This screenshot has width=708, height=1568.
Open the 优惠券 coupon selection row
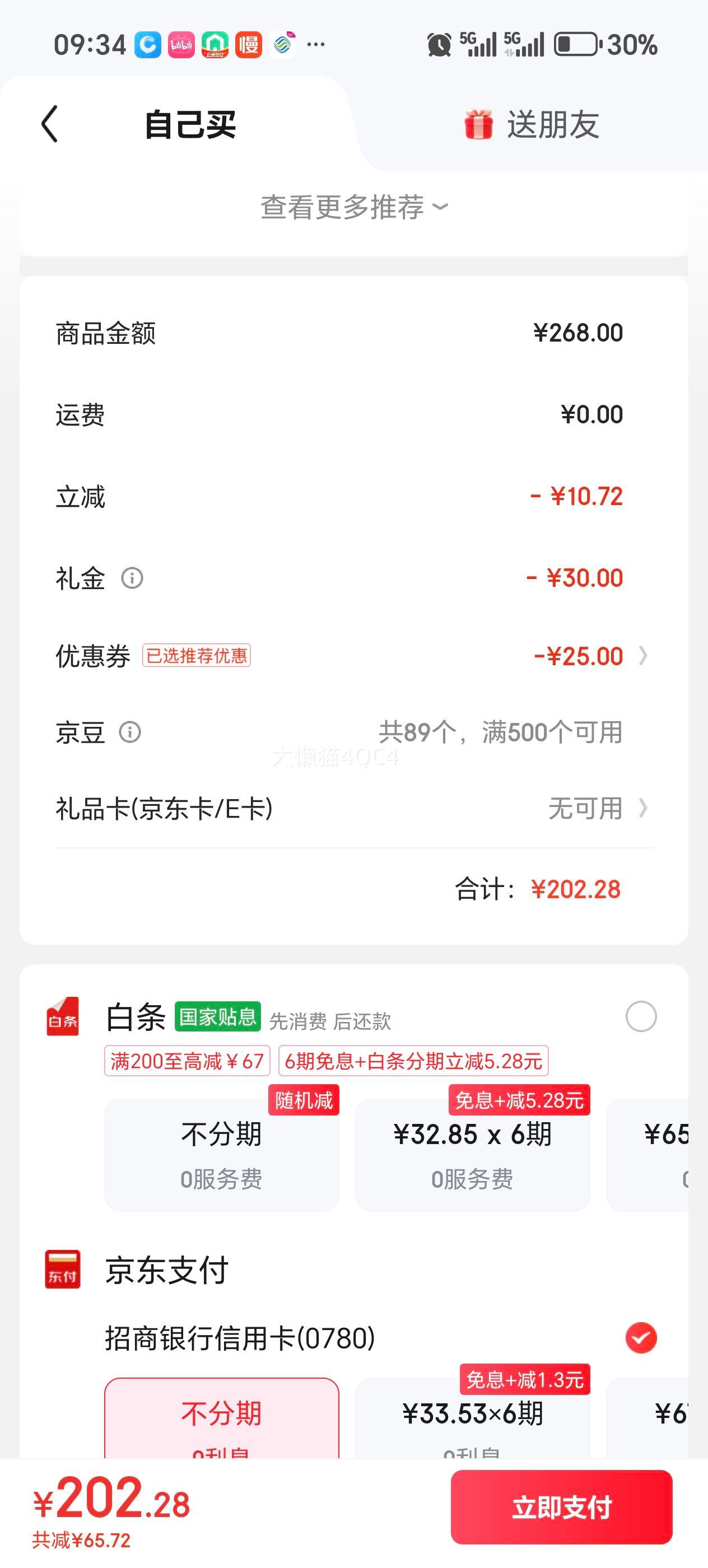click(x=353, y=656)
